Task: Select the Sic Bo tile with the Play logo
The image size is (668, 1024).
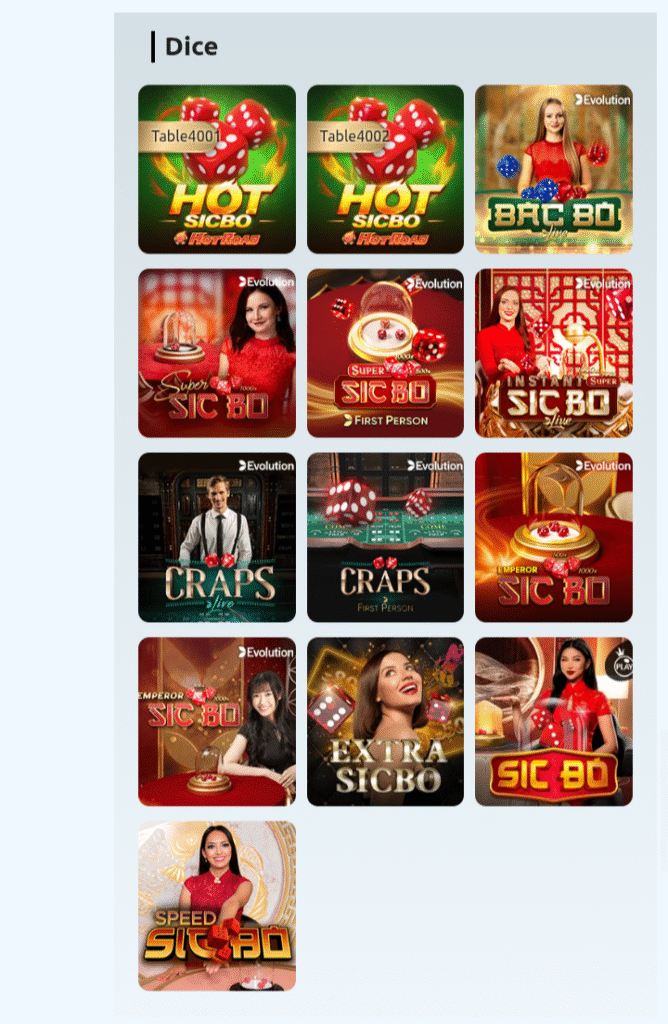Action: 554,721
